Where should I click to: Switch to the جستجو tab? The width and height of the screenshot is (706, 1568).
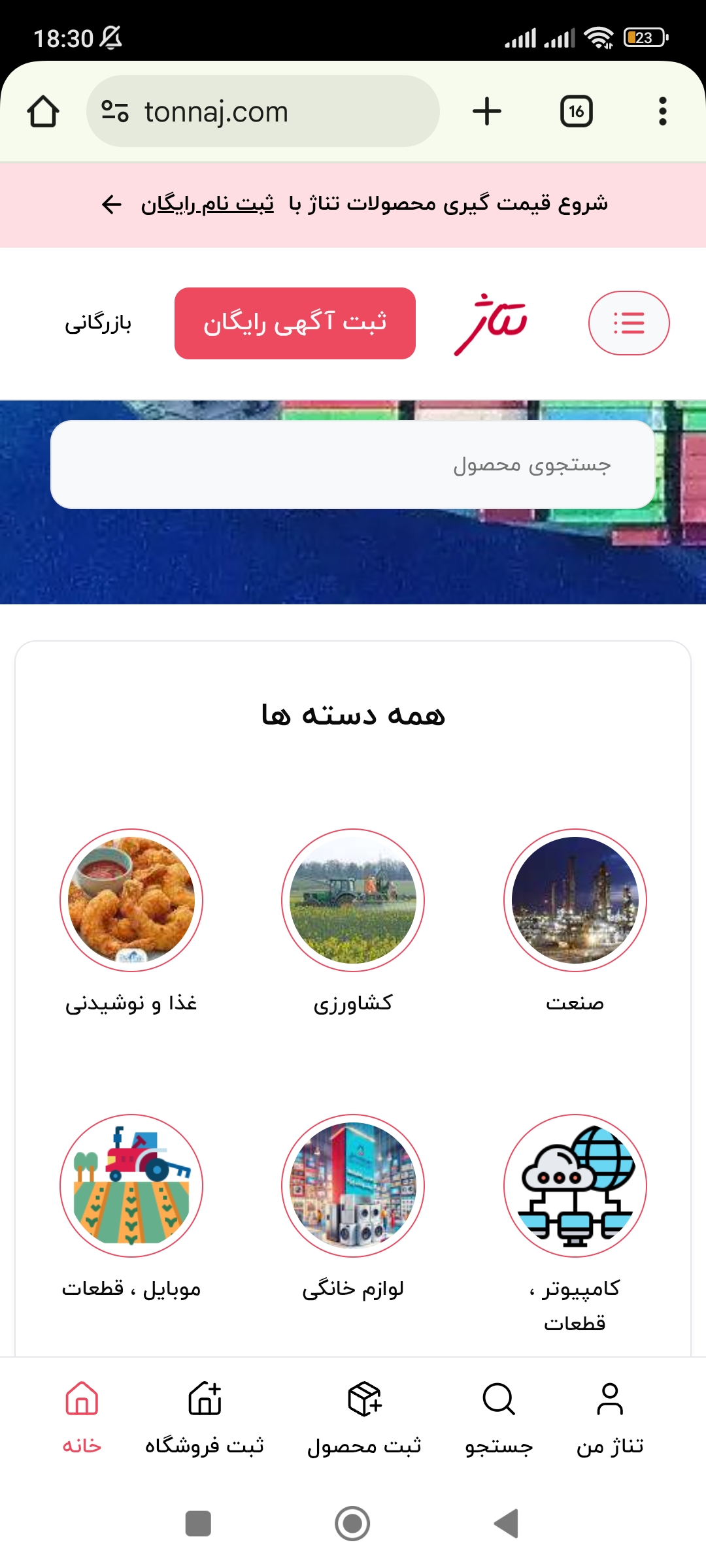pos(499,1418)
